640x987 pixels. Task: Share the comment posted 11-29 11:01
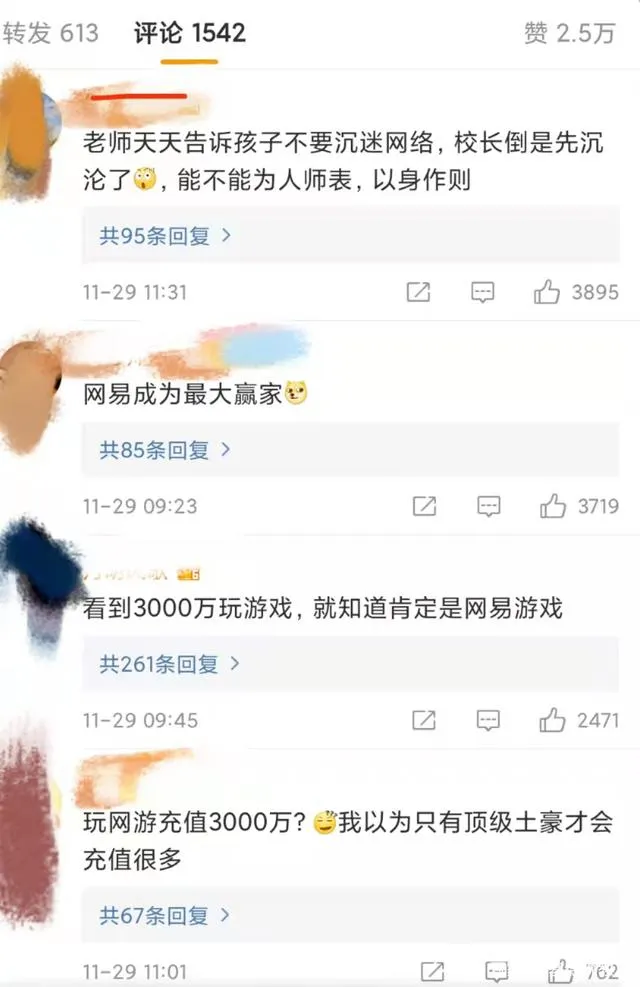432,971
